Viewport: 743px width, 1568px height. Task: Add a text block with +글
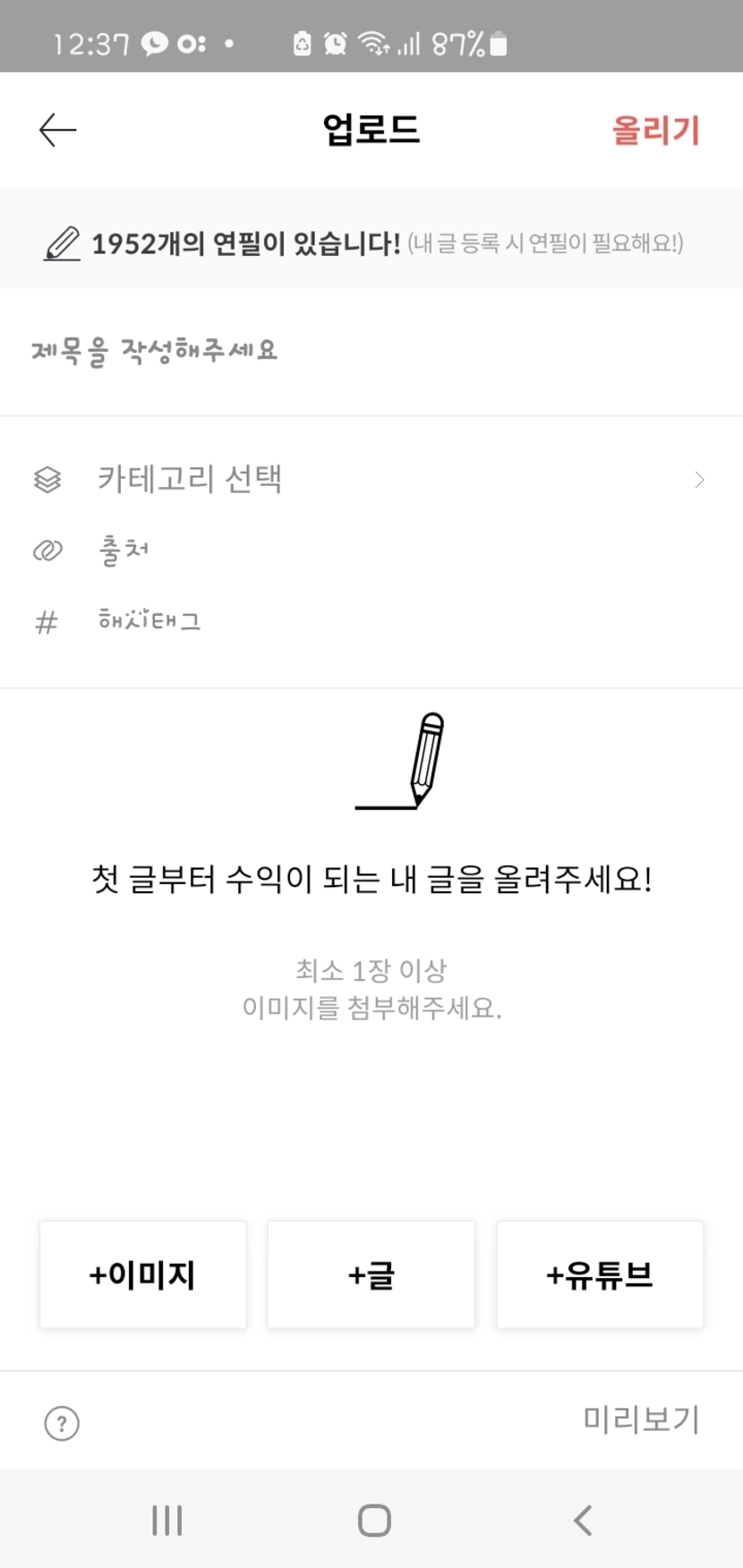pyautogui.click(x=371, y=1274)
